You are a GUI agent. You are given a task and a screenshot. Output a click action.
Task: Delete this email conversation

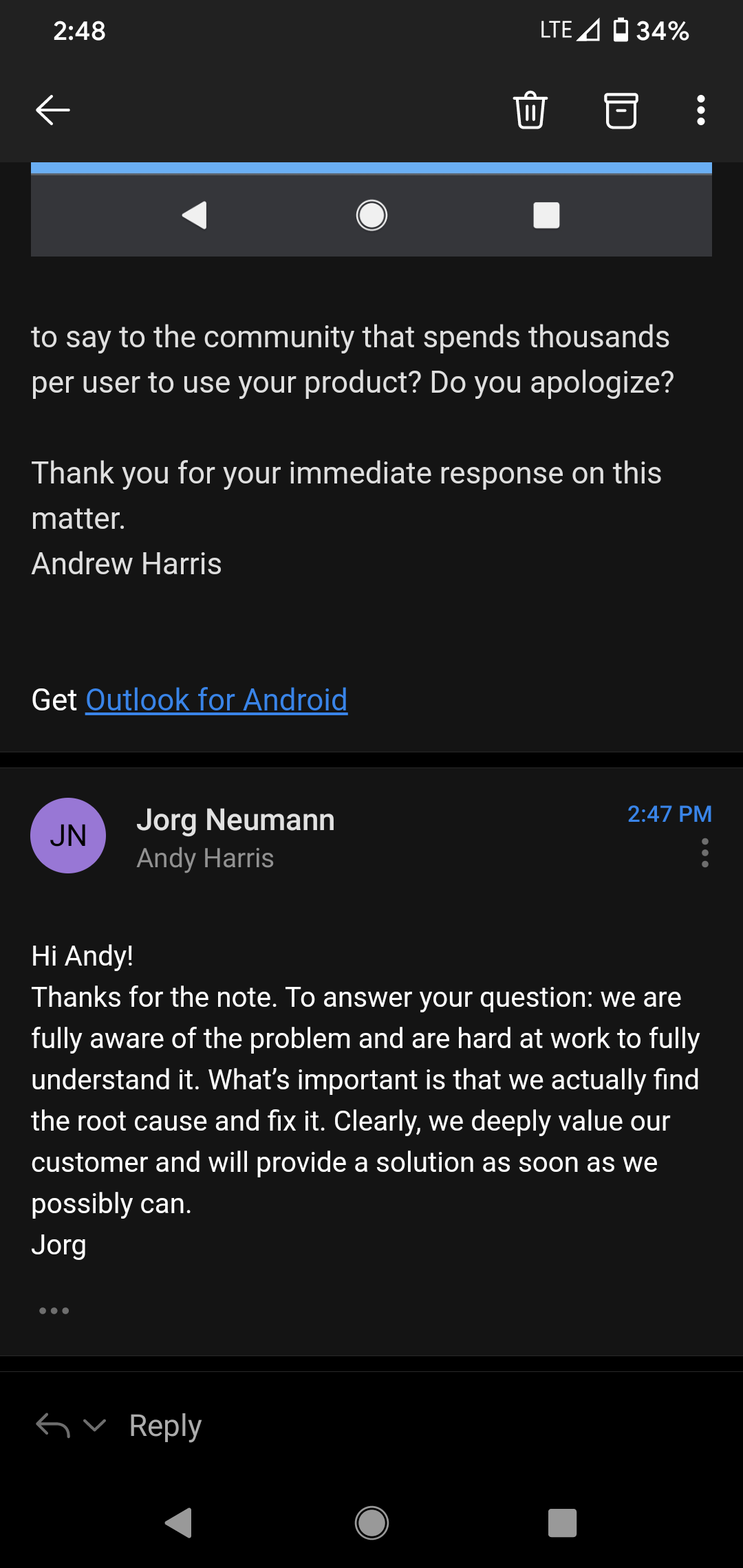pyautogui.click(x=530, y=110)
